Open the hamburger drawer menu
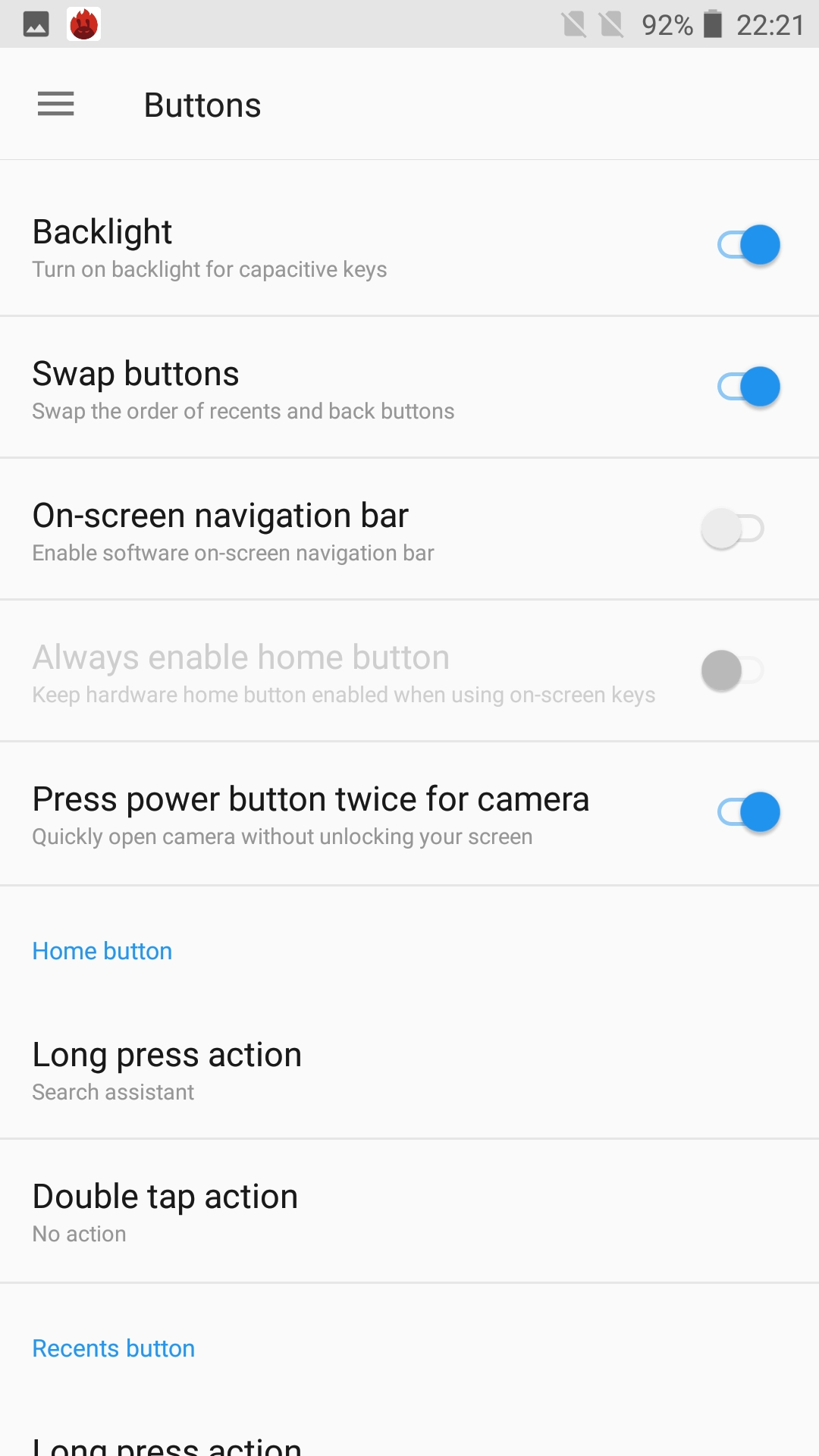 pos(56,104)
